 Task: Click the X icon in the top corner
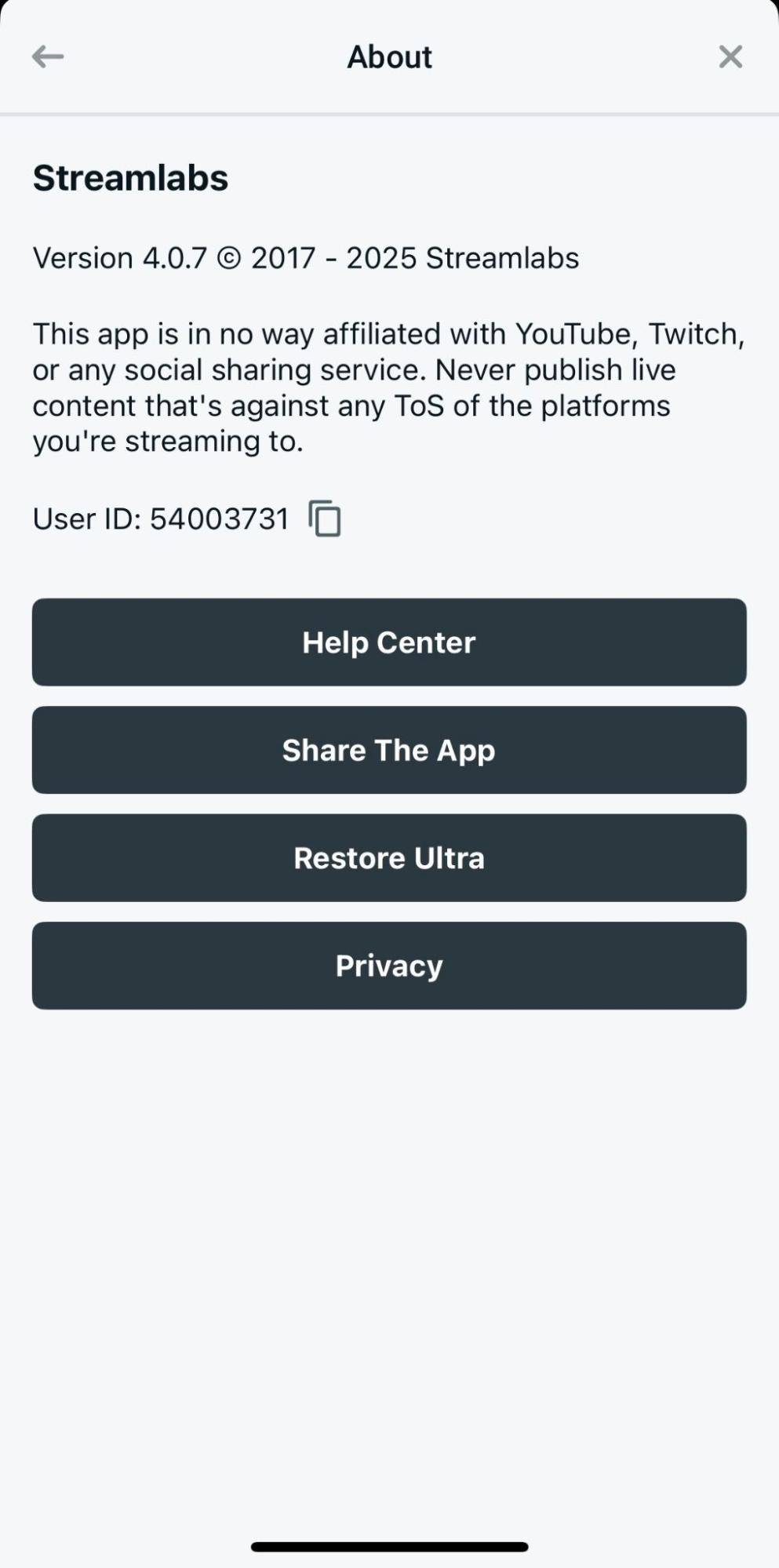pos(730,56)
